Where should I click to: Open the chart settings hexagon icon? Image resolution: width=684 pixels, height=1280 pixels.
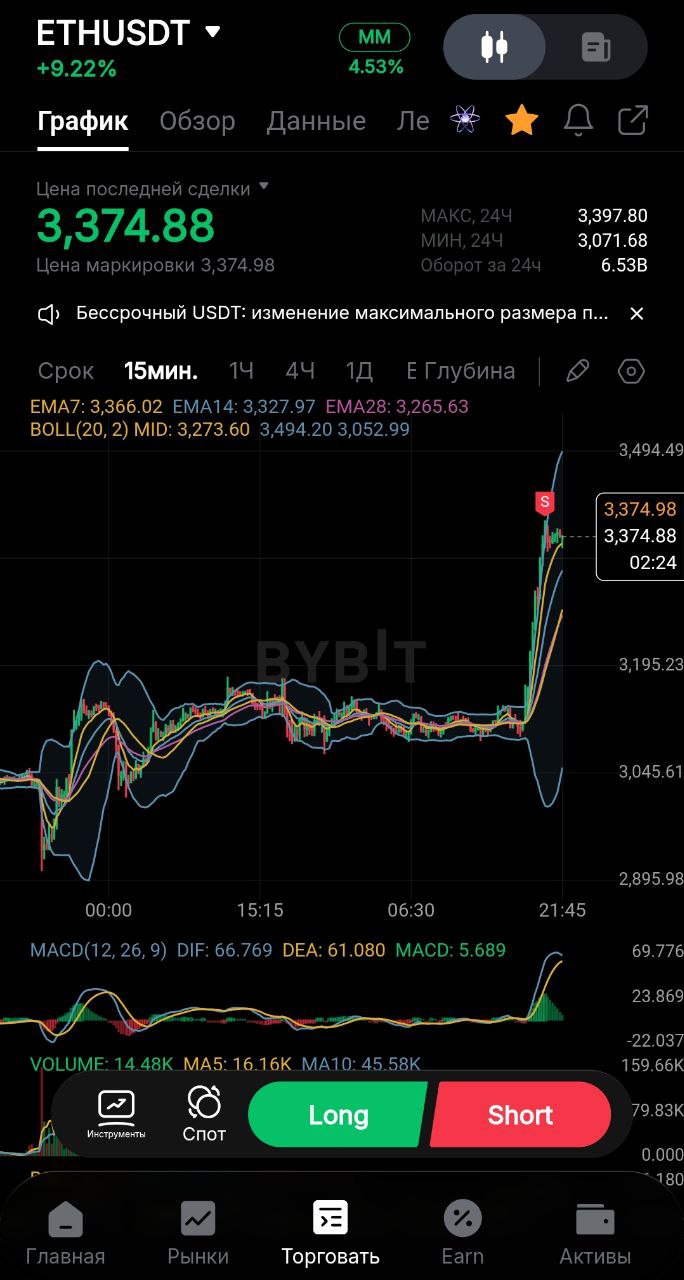[631, 371]
